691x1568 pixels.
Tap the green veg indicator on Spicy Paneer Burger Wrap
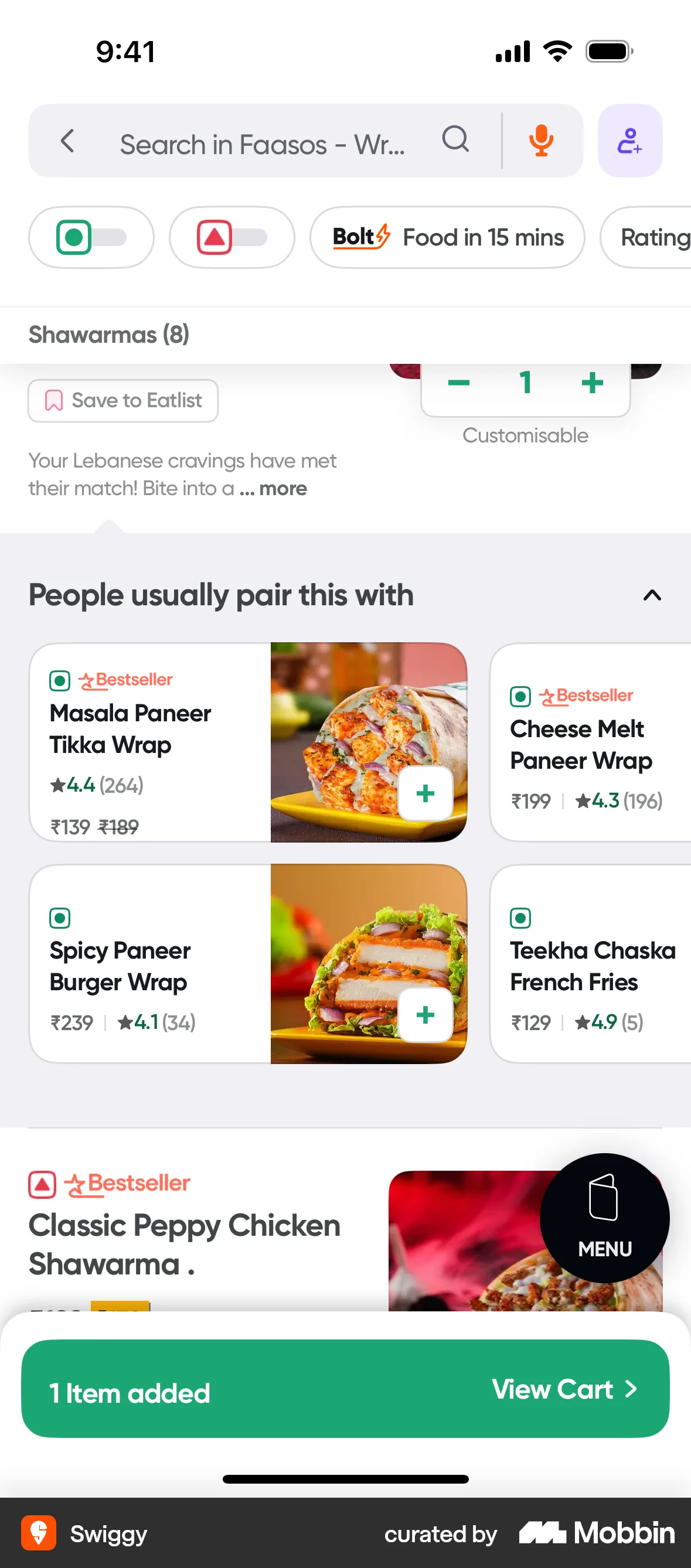tap(60, 918)
